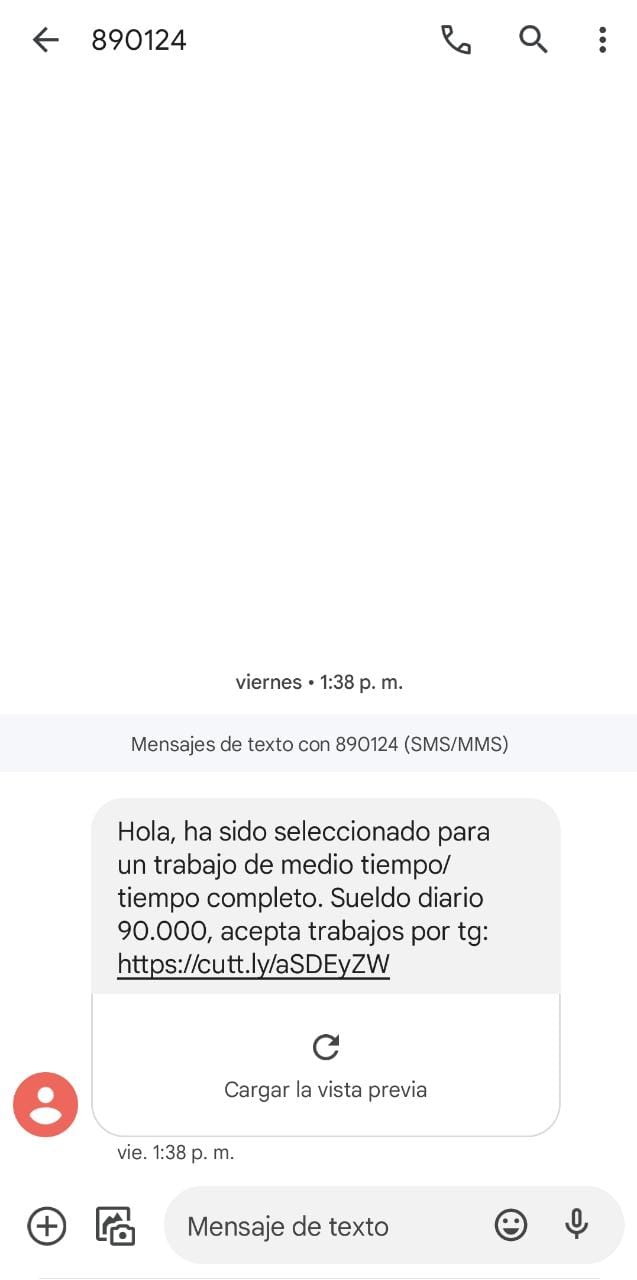
Task: Search within this conversation
Action: 533,40
